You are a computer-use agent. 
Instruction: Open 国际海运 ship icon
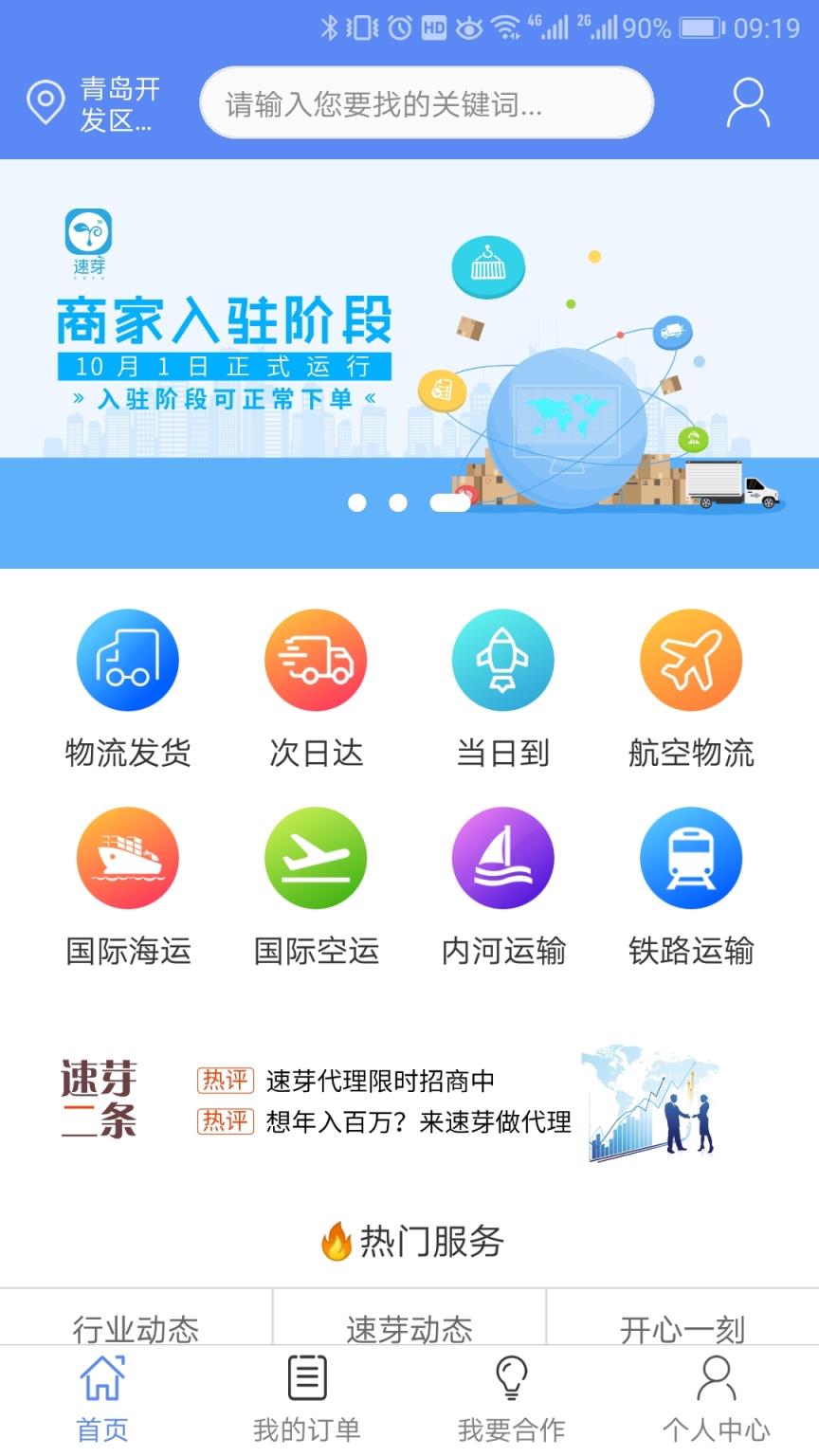[127, 856]
